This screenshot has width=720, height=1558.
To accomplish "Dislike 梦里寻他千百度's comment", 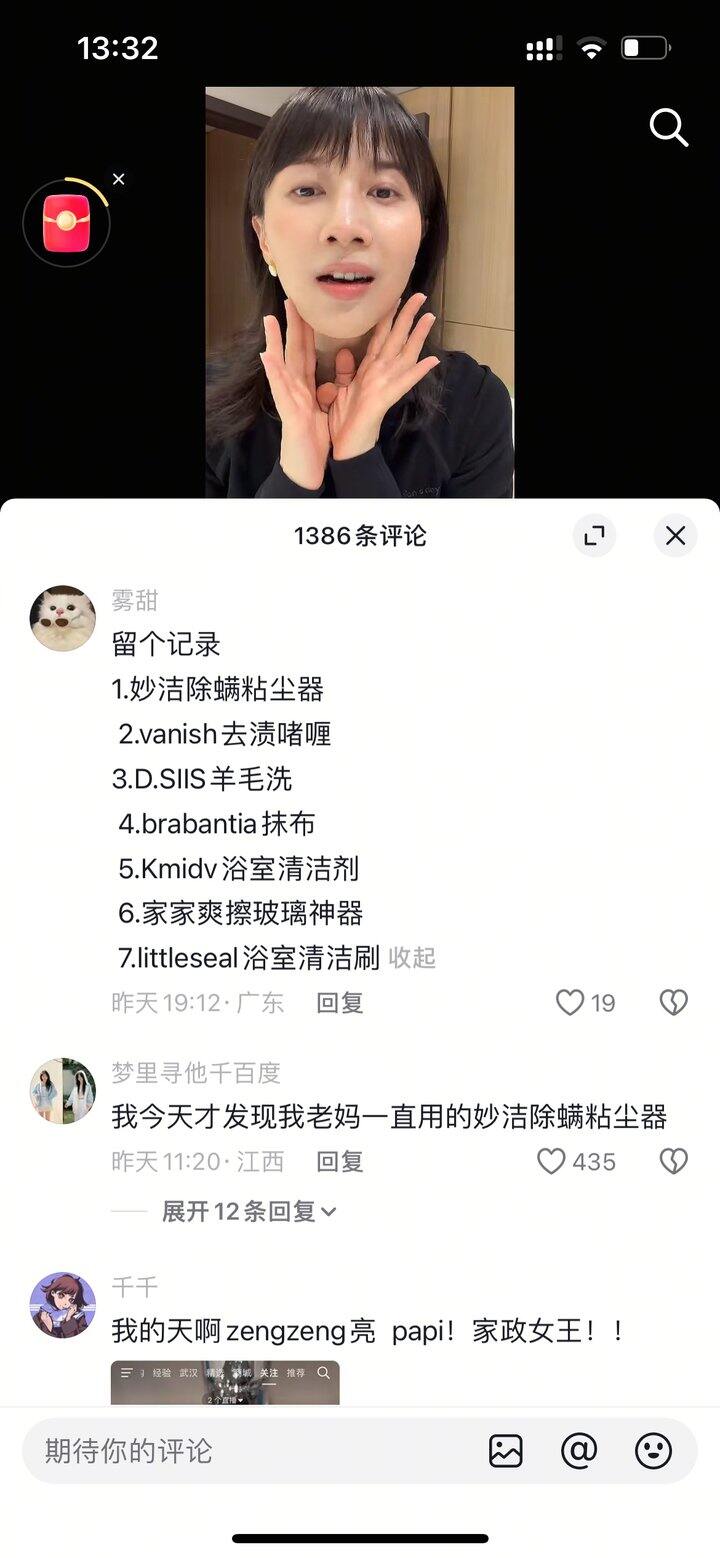I will [674, 1162].
